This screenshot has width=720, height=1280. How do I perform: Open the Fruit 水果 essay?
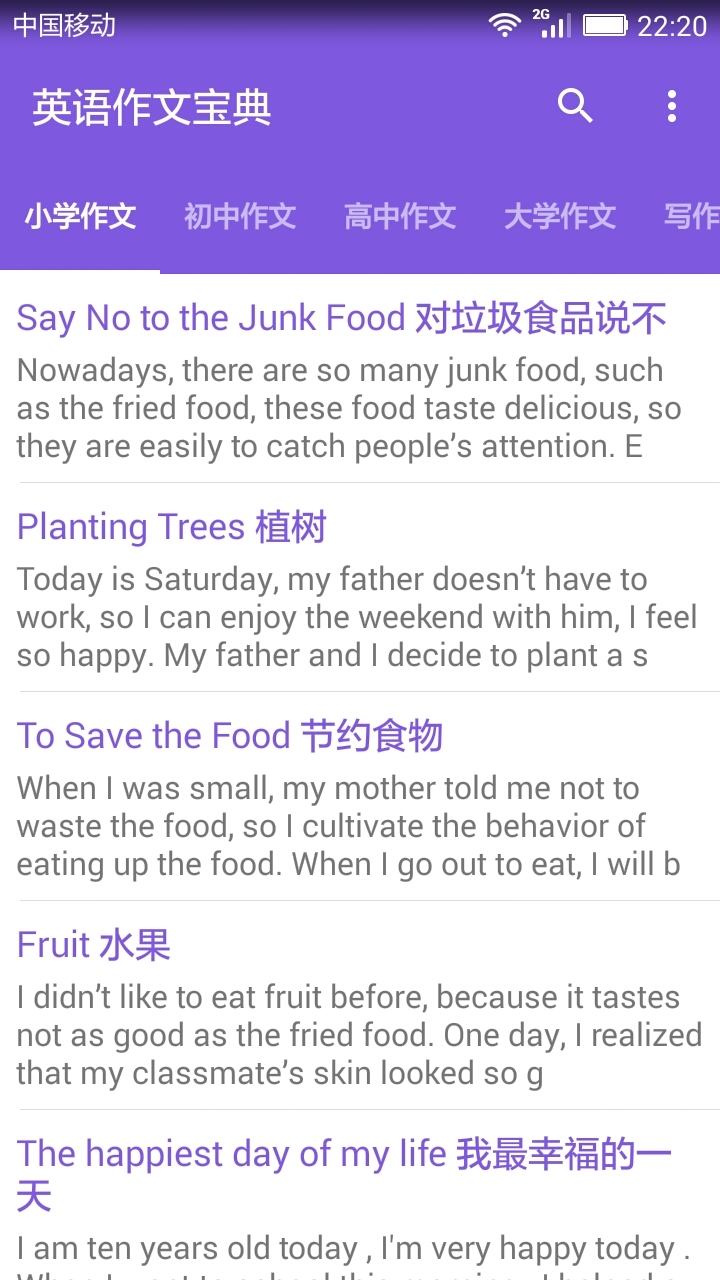pos(92,944)
